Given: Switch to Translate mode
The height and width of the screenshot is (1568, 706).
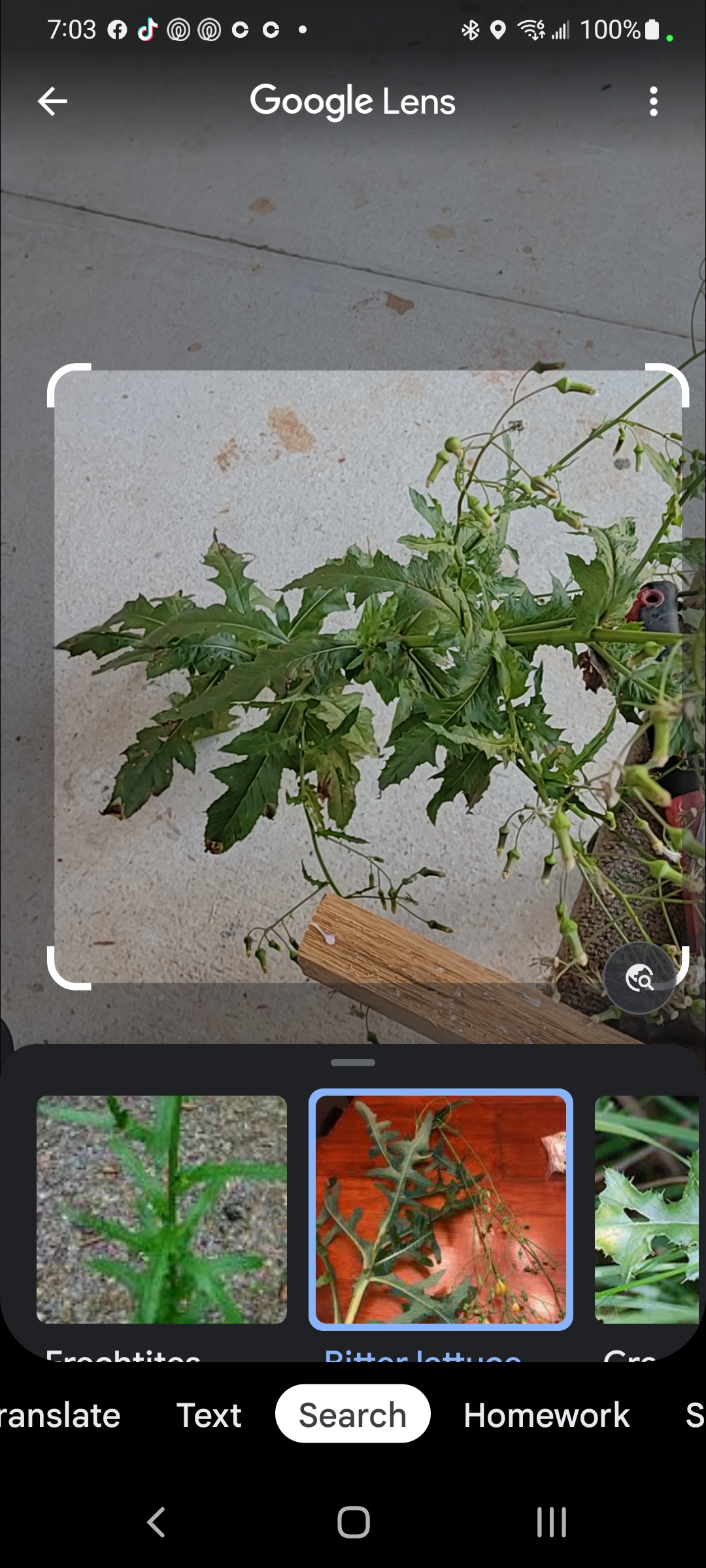Looking at the screenshot, I should pos(60,1415).
